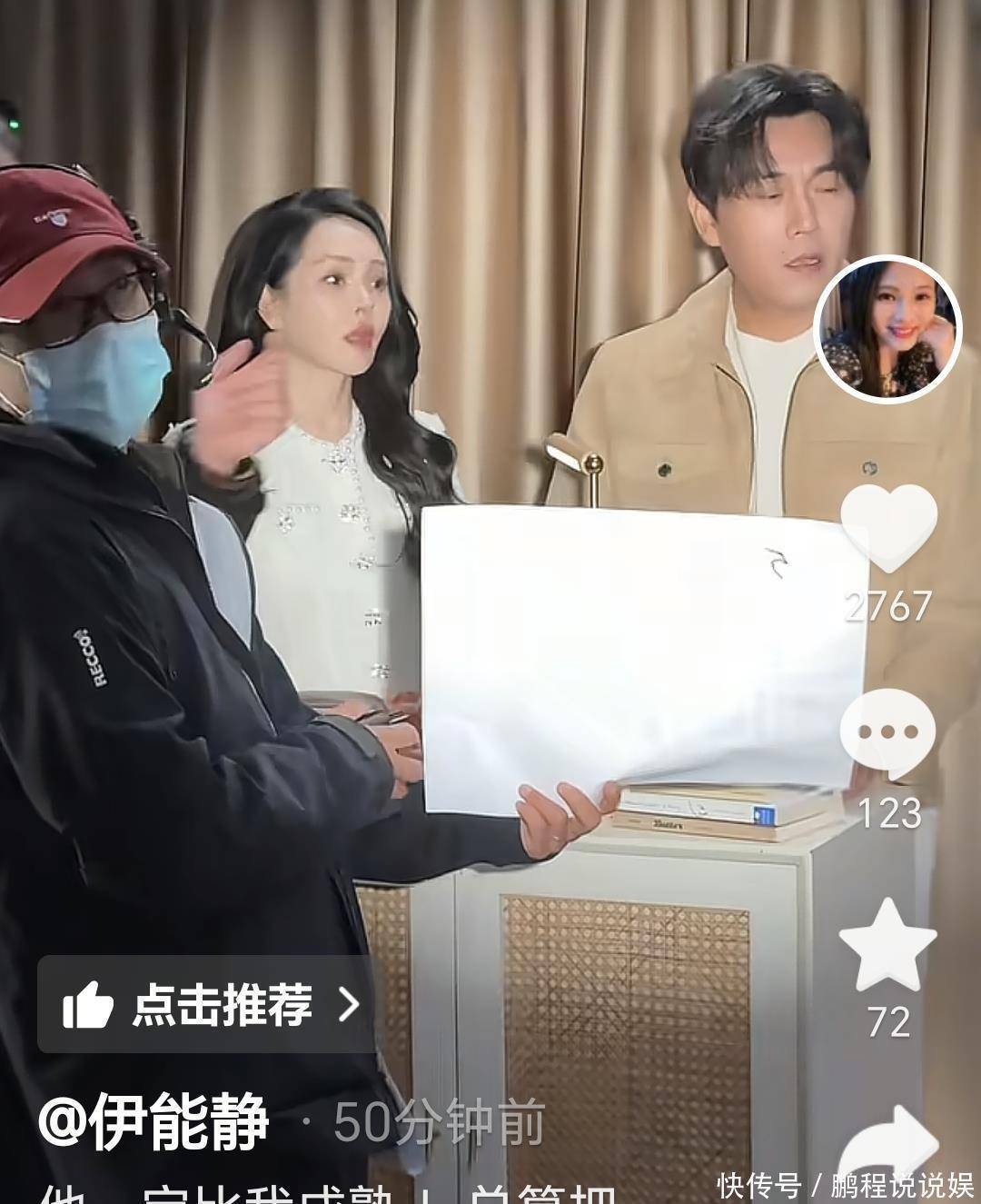
Task: Open the @伊能静 profile link
Action: pos(154,1122)
